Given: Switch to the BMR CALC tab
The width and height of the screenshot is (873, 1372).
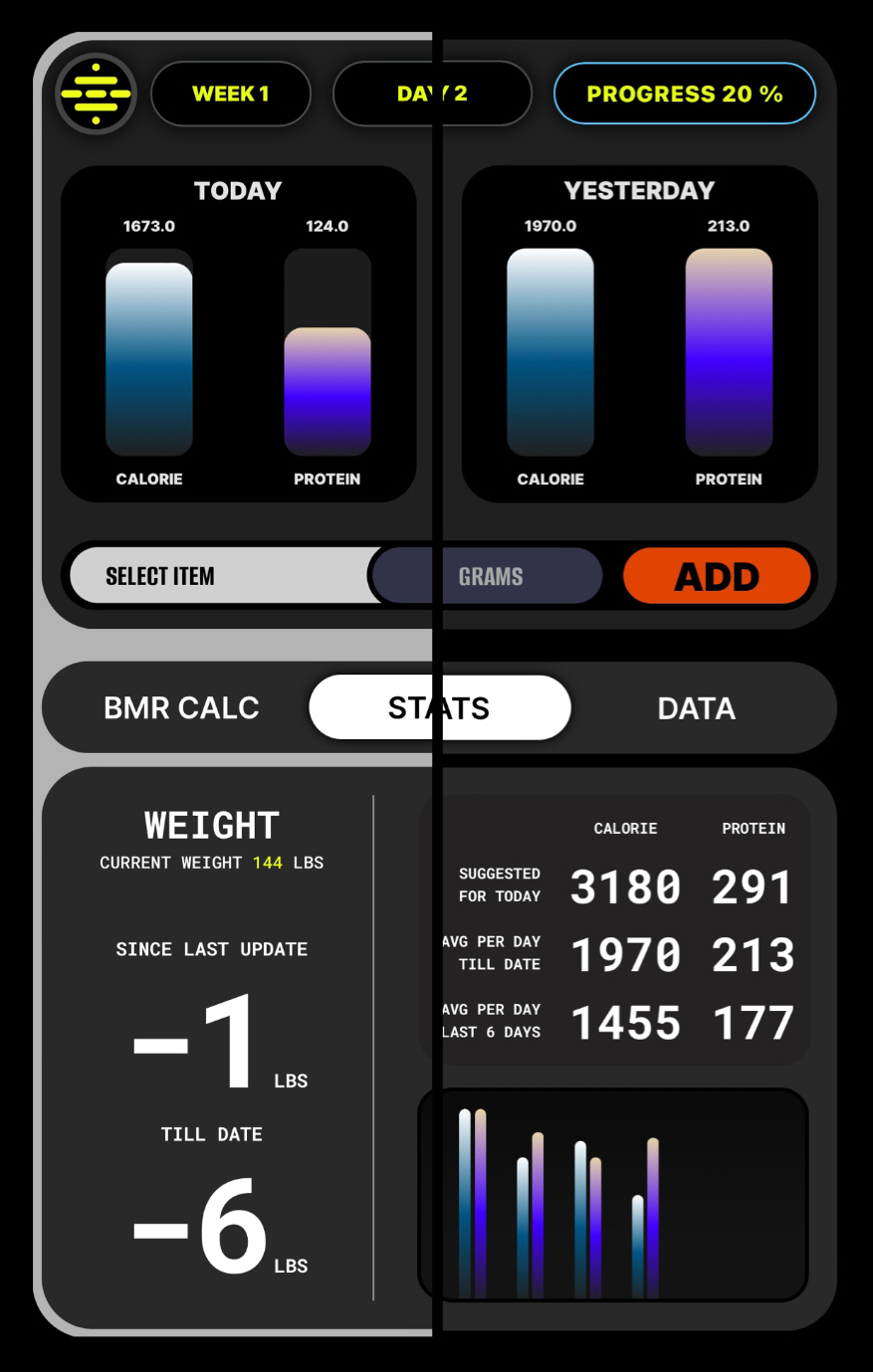Looking at the screenshot, I should pos(181,707).
